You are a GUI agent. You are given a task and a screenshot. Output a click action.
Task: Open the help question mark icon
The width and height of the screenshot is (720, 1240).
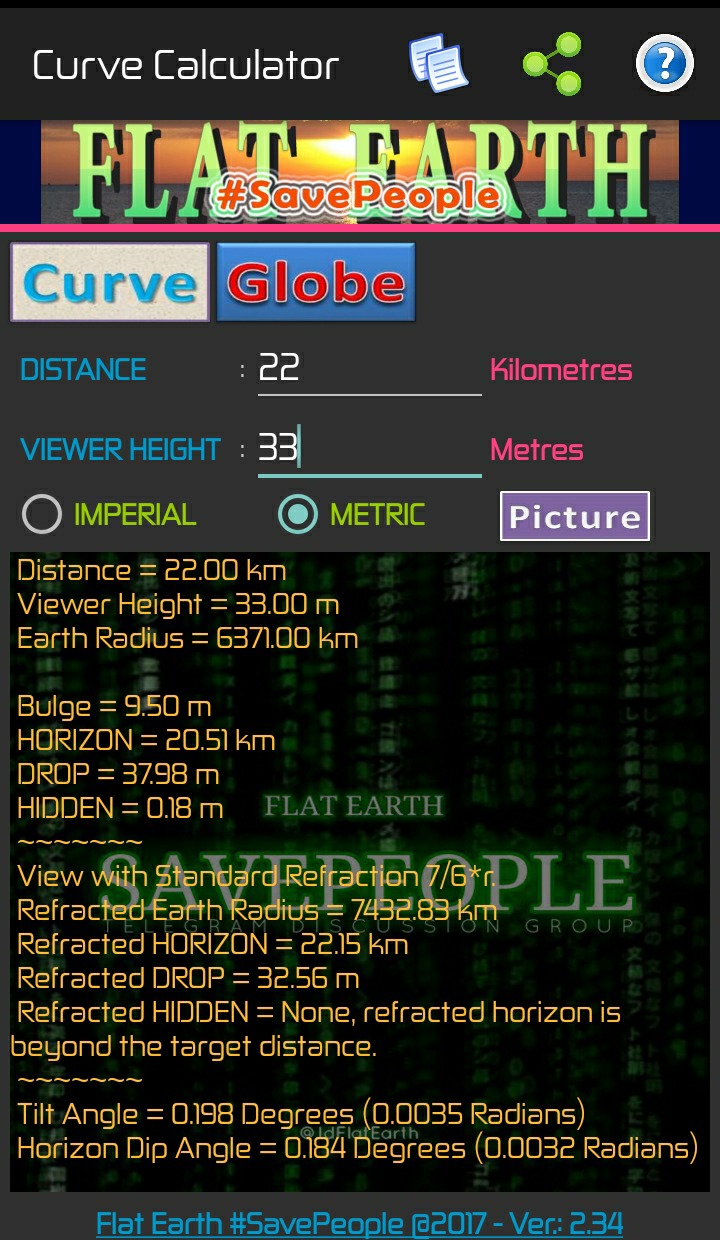click(664, 65)
